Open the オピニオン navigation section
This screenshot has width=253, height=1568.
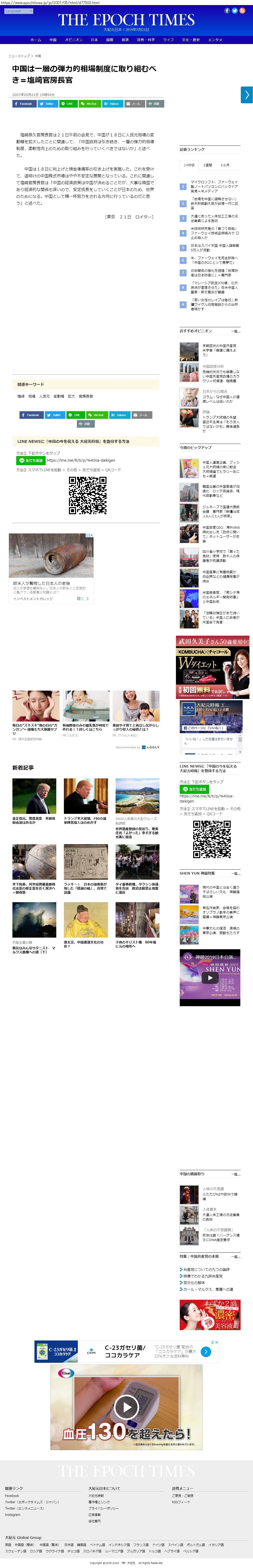tap(74, 39)
